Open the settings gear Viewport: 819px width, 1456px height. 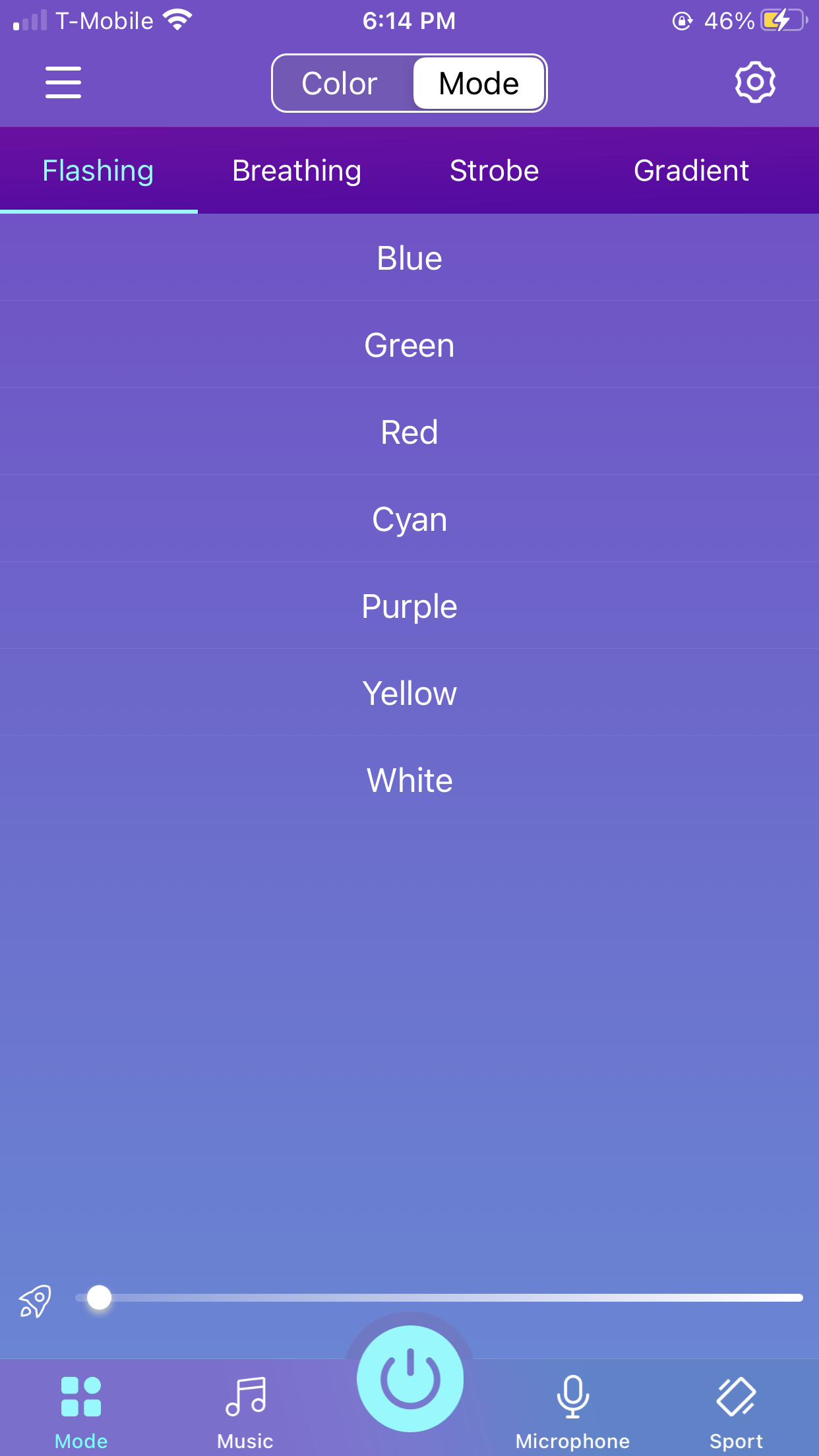pos(754,82)
